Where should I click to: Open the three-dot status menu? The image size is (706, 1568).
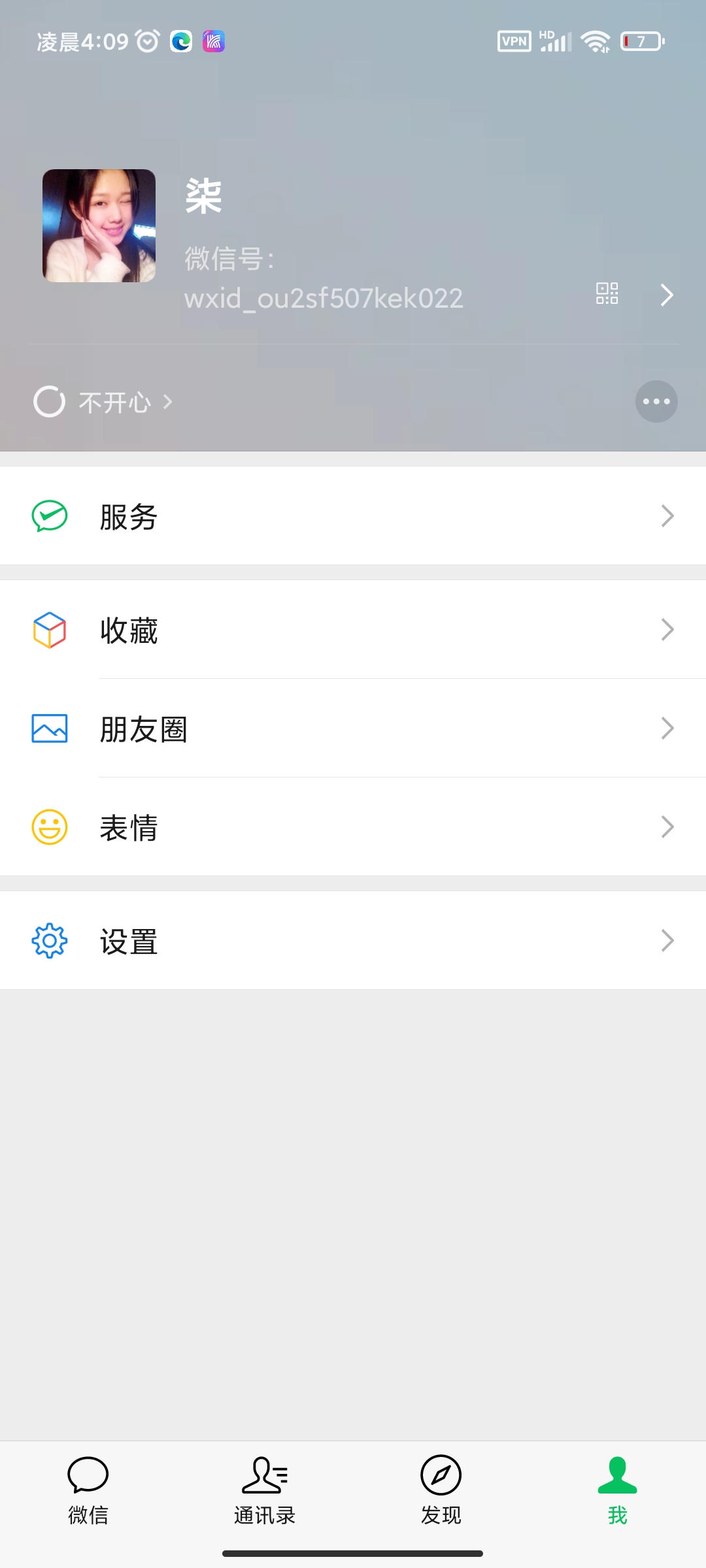pyautogui.click(x=656, y=401)
